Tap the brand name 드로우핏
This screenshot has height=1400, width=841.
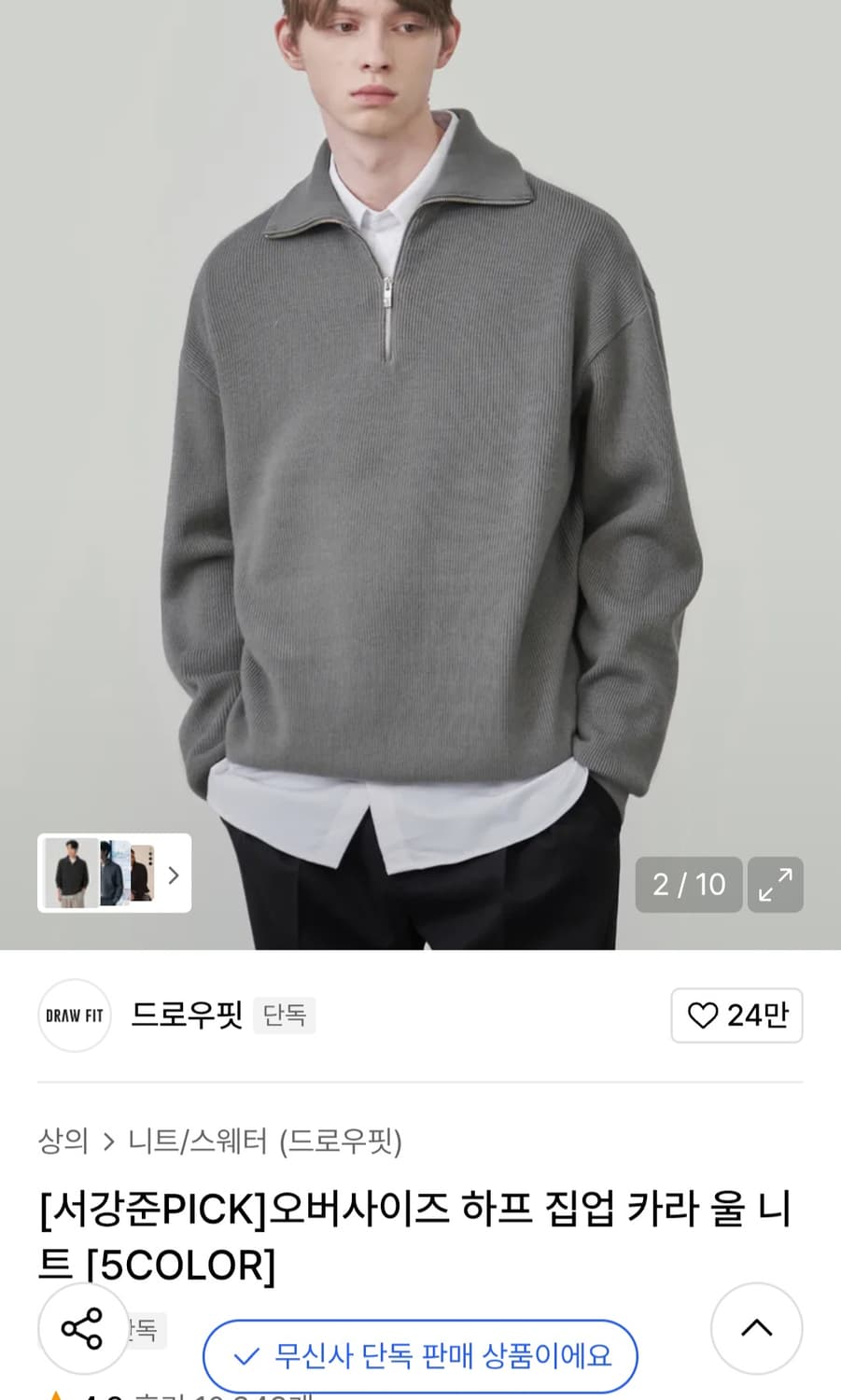(x=186, y=1015)
